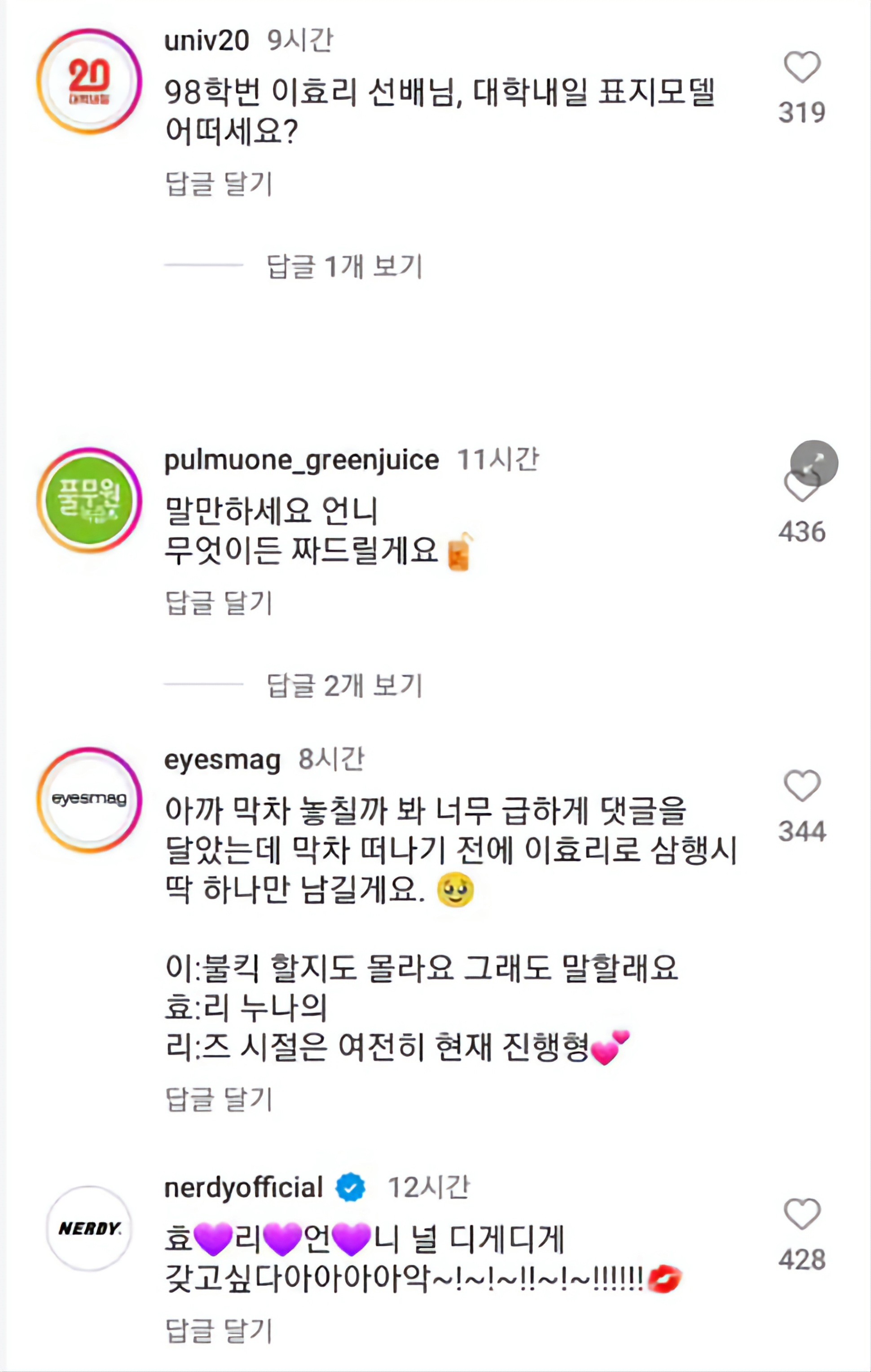Image resolution: width=871 pixels, height=1372 pixels.
Task: Open the eyesmag username link
Action: click(x=222, y=760)
